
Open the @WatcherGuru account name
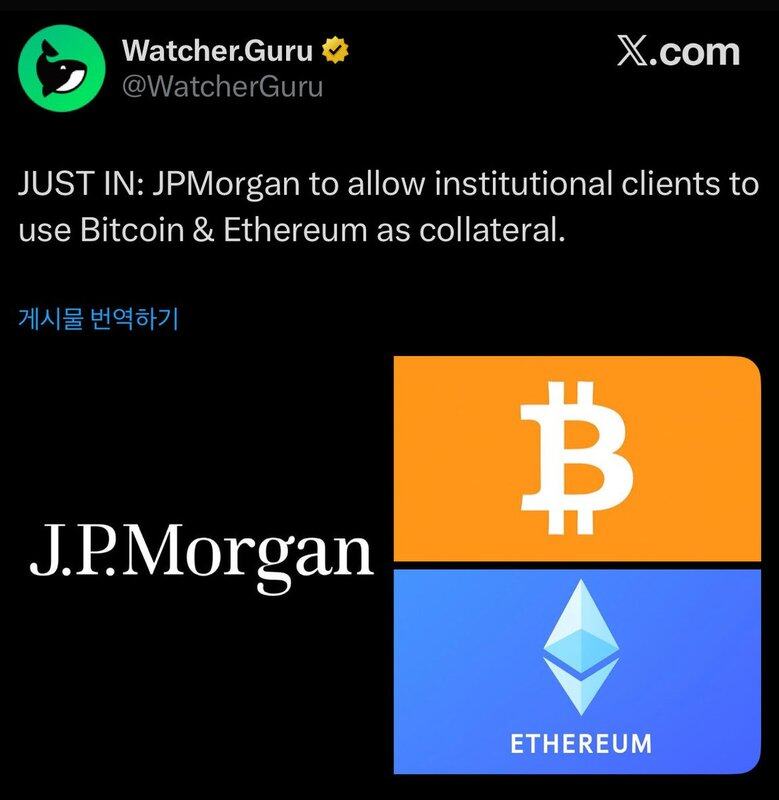point(222,87)
